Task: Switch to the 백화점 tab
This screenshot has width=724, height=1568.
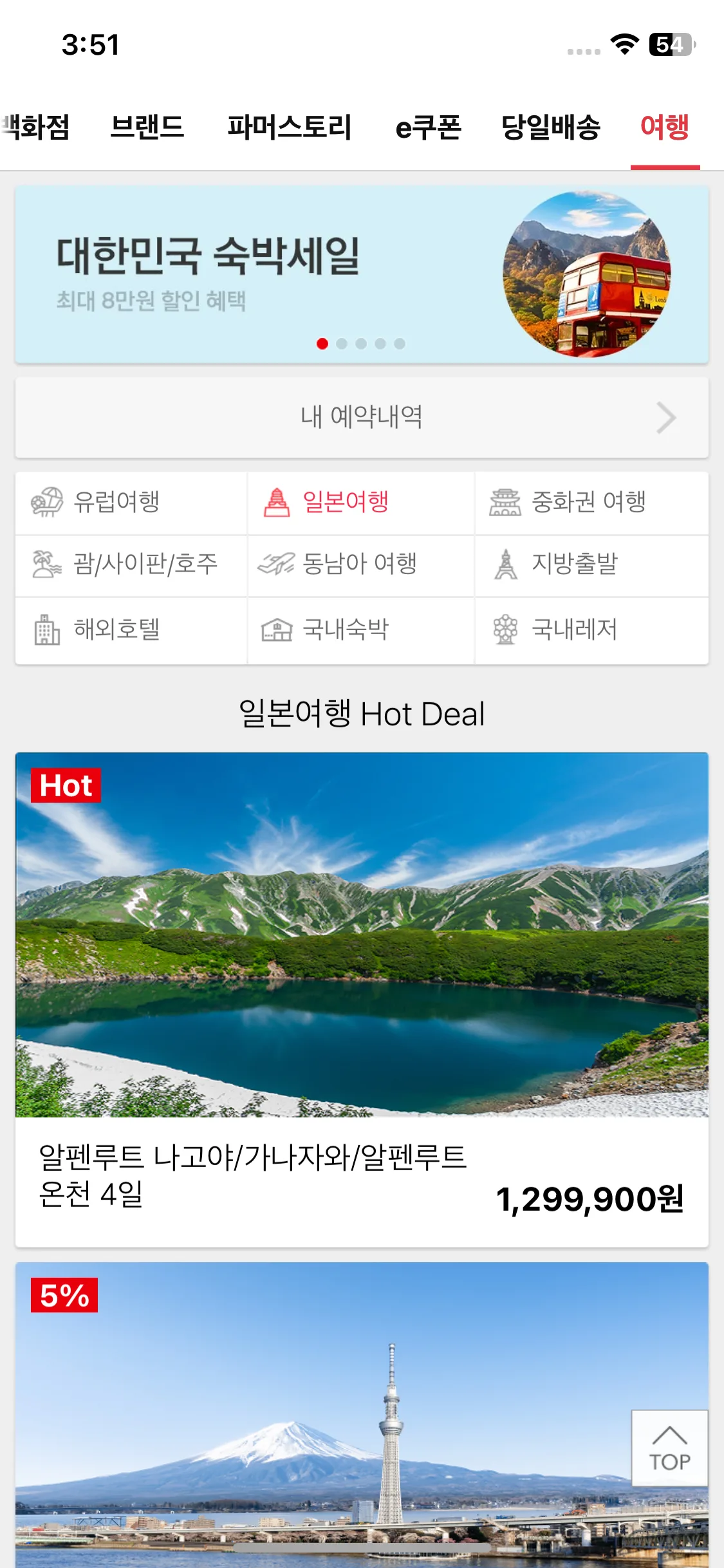Action: pyautogui.click(x=35, y=127)
